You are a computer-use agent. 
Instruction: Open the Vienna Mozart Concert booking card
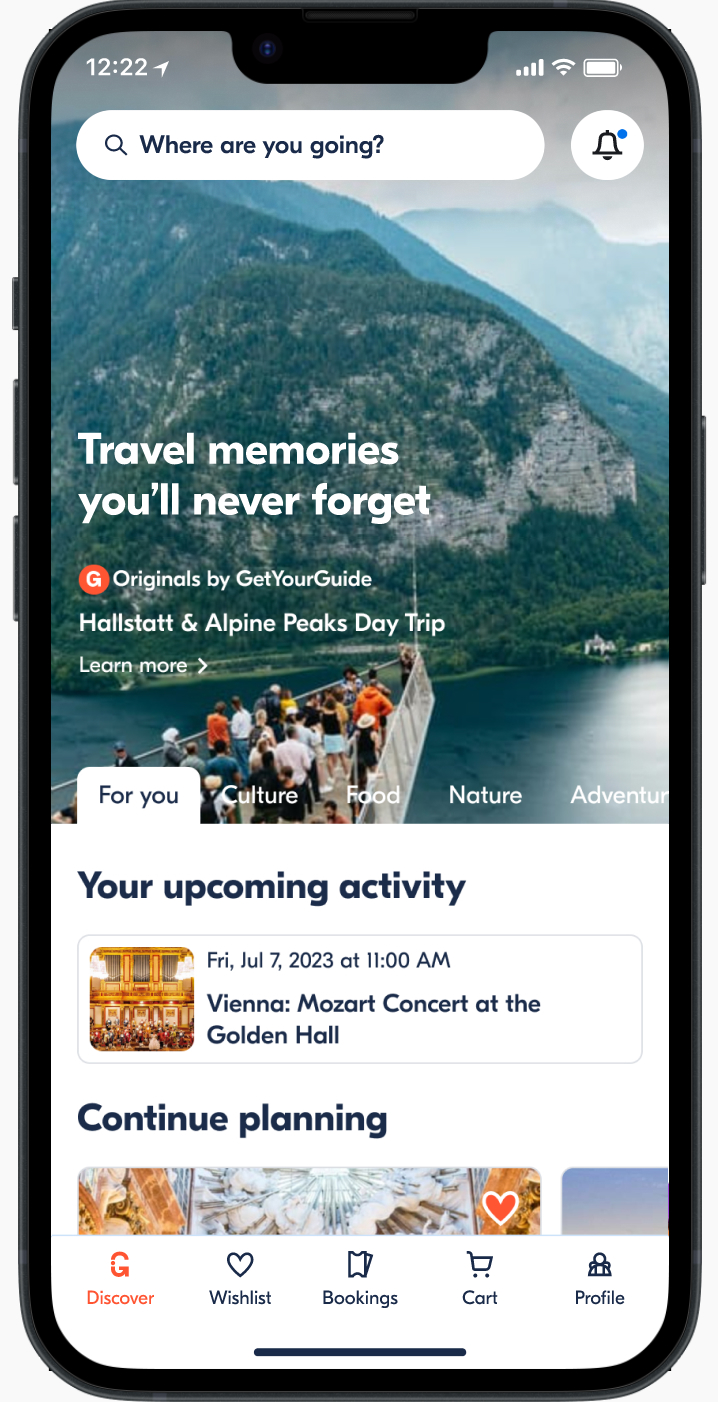(x=360, y=999)
